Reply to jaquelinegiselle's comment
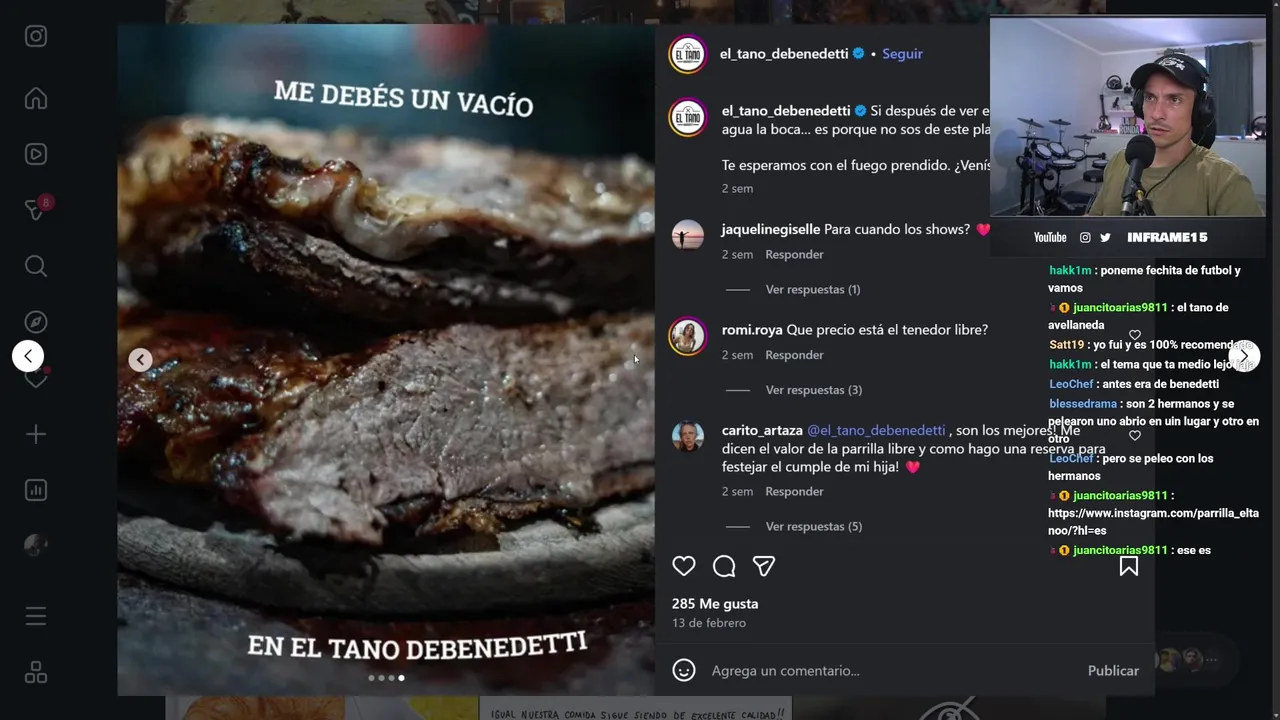This screenshot has height=720, width=1280. click(794, 254)
